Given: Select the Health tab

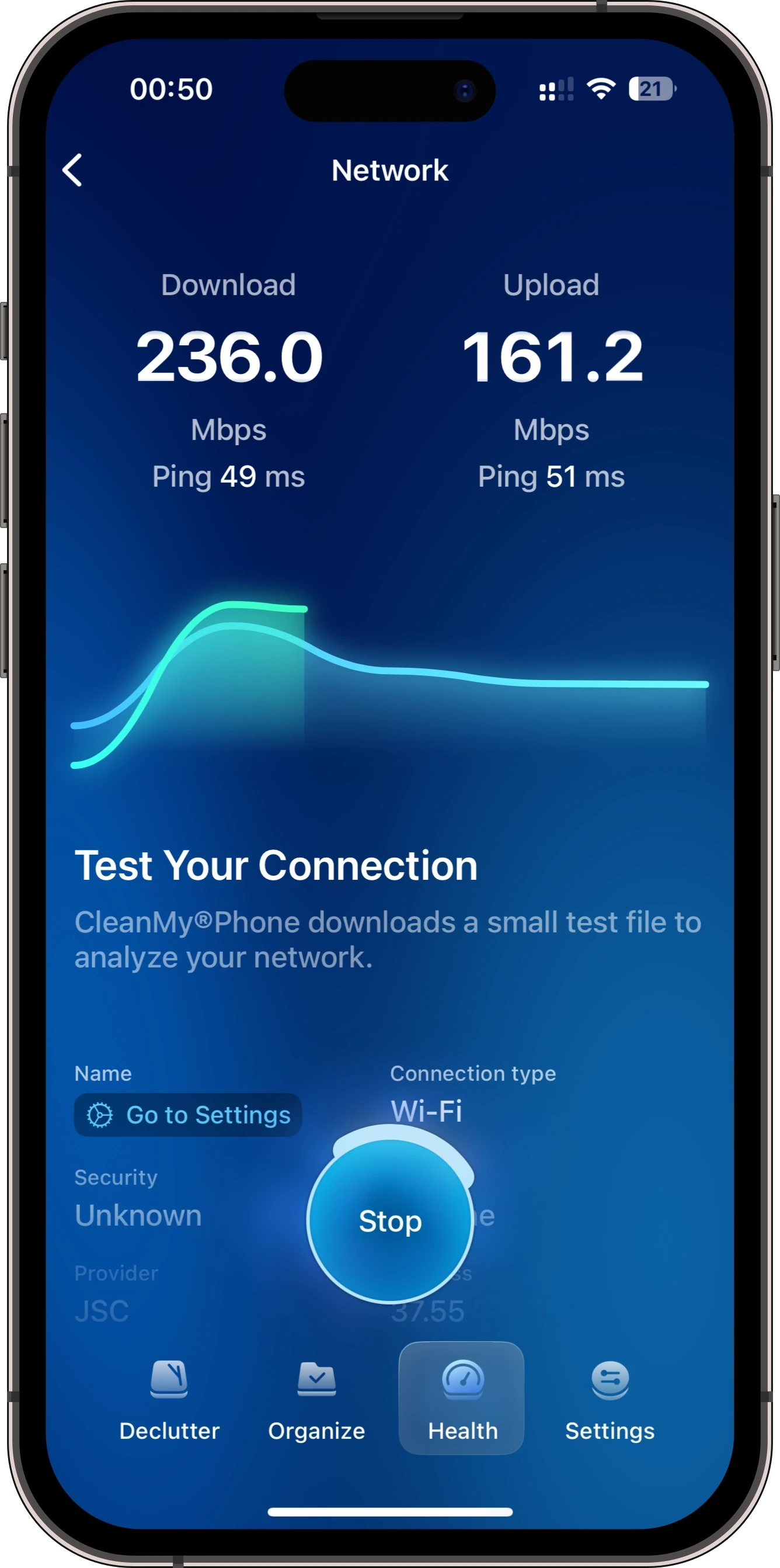Looking at the screenshot, I should tap(462, 1399).
